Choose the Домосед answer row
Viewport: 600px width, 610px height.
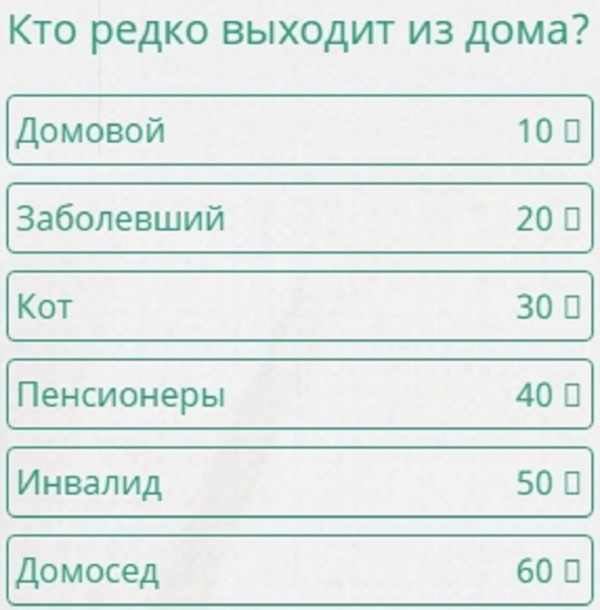(300, 570)
